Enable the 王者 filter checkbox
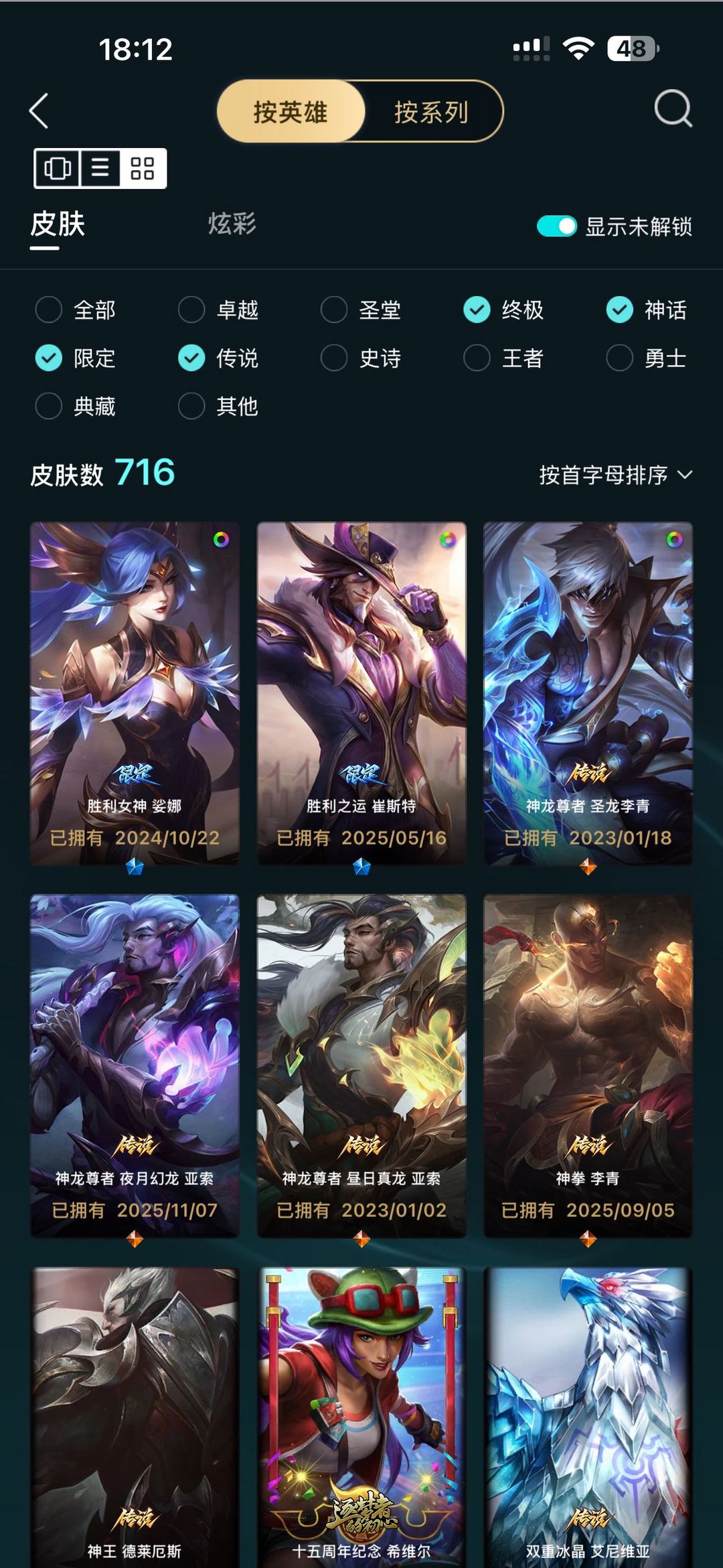This screenshot has height=1568, width=723. pyautogui.click(x=476, y=358)
